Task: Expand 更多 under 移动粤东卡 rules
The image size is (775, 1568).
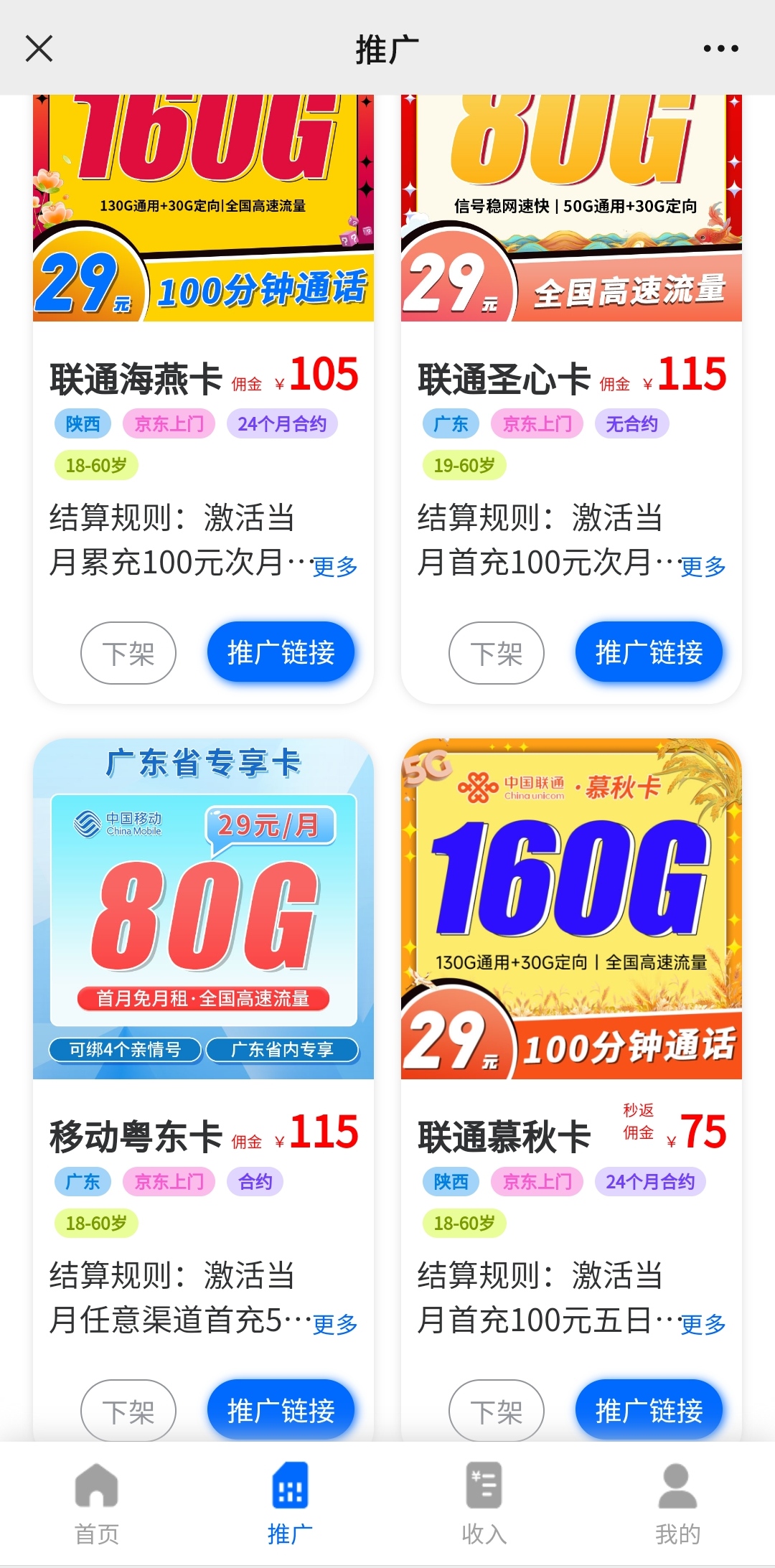Action: coord(334,1325)
